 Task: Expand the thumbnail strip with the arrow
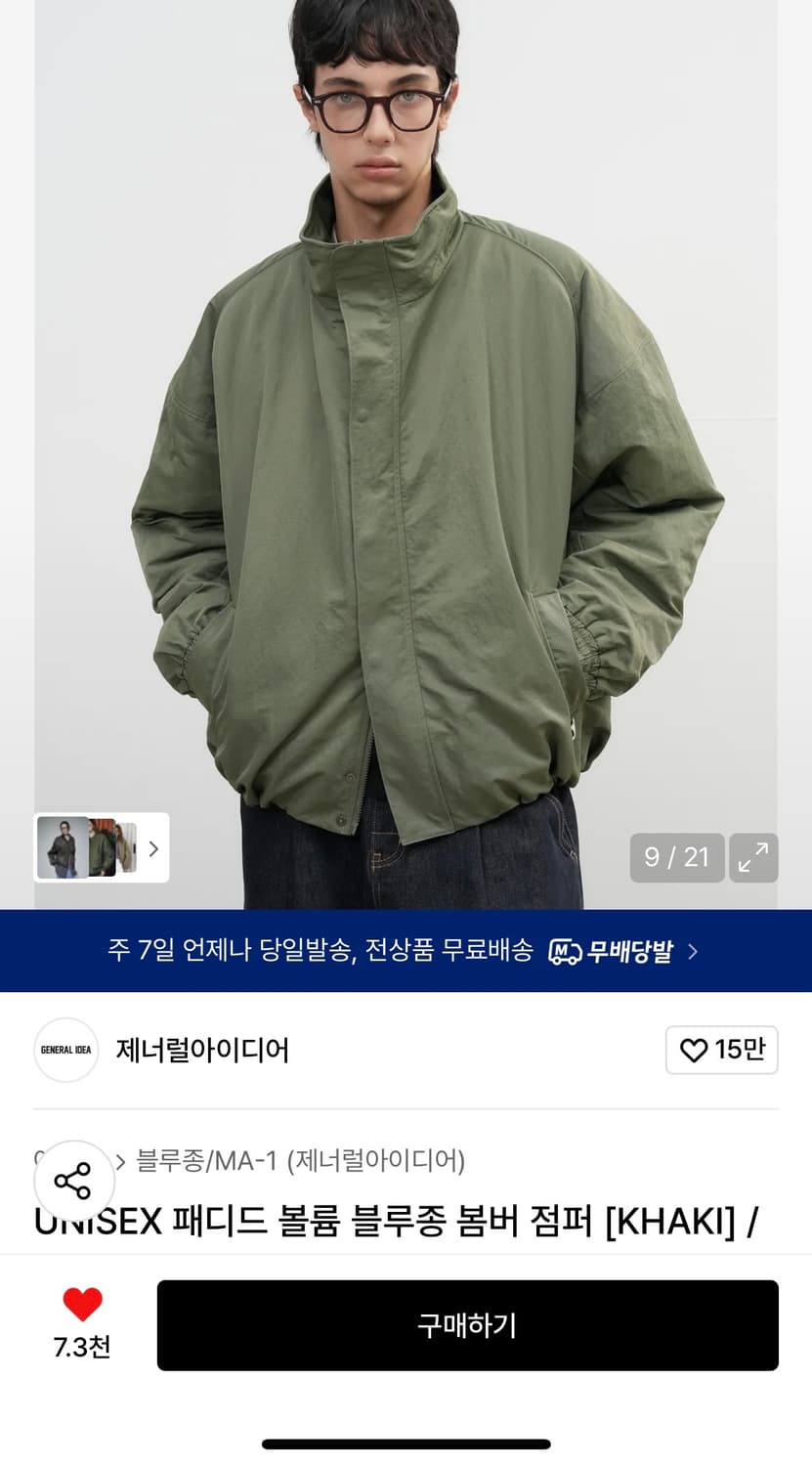152,848
